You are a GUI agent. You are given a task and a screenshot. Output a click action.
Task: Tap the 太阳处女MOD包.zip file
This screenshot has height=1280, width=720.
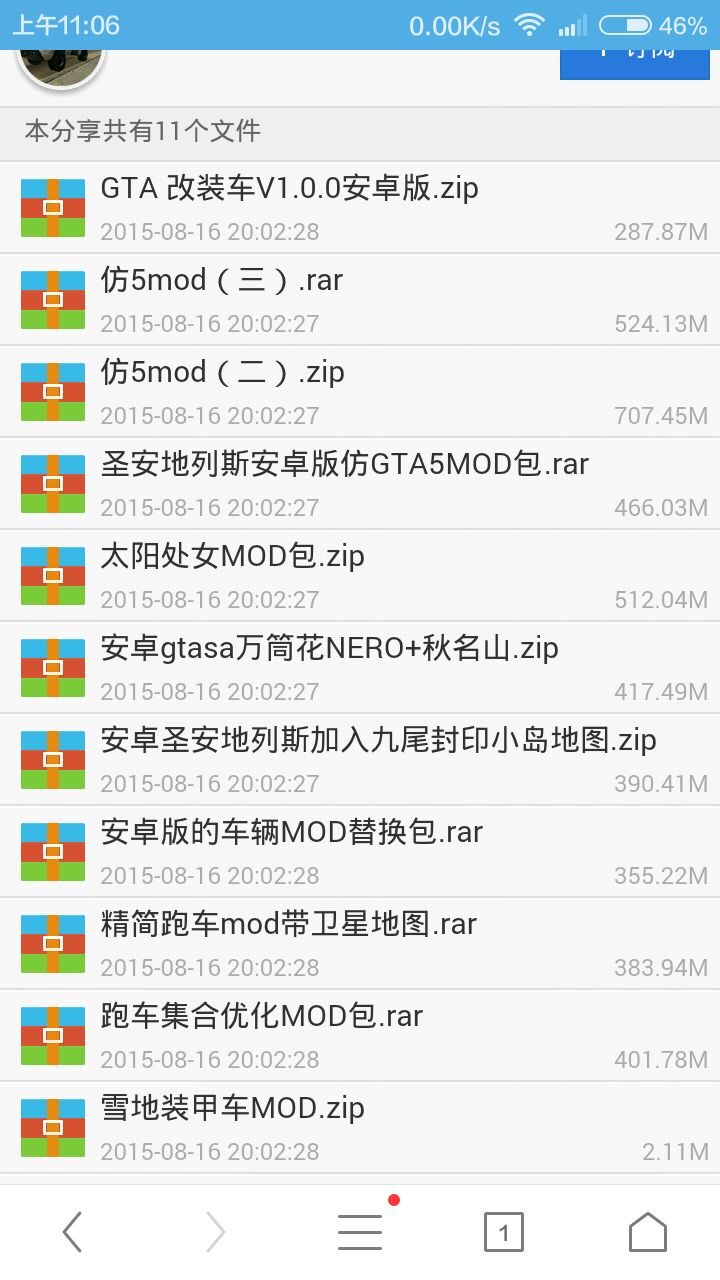(x=233, y=556)
